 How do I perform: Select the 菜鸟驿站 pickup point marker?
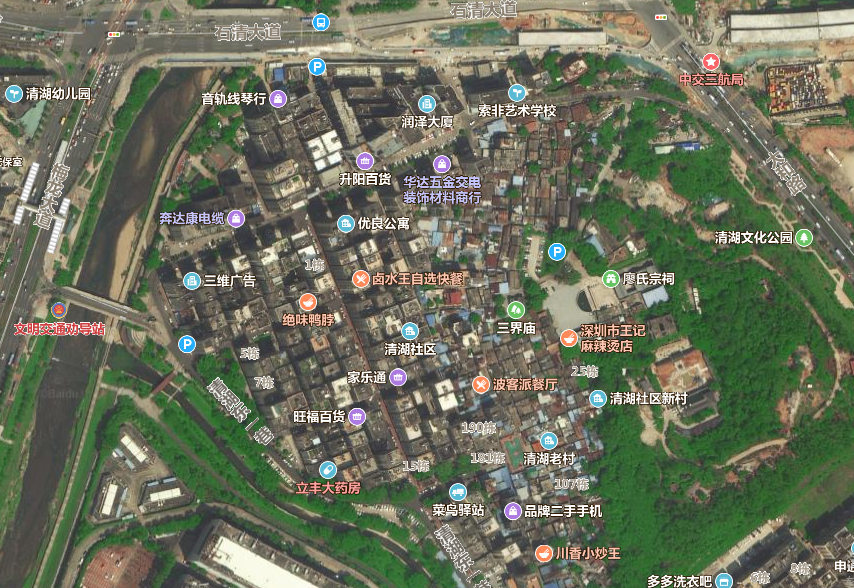point(457,491)
